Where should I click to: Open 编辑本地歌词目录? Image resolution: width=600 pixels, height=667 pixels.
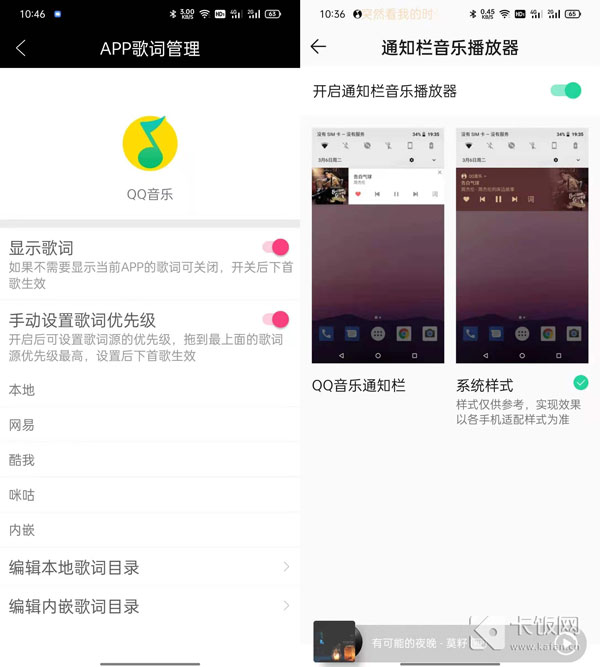150,568
